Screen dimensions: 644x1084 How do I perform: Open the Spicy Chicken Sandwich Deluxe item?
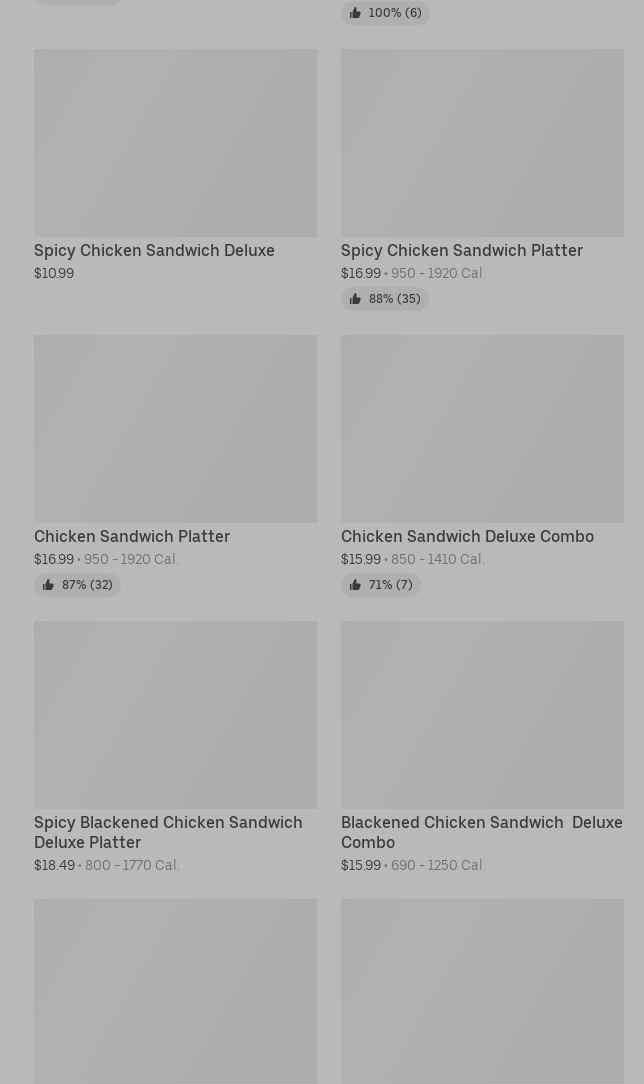point(176,165)
